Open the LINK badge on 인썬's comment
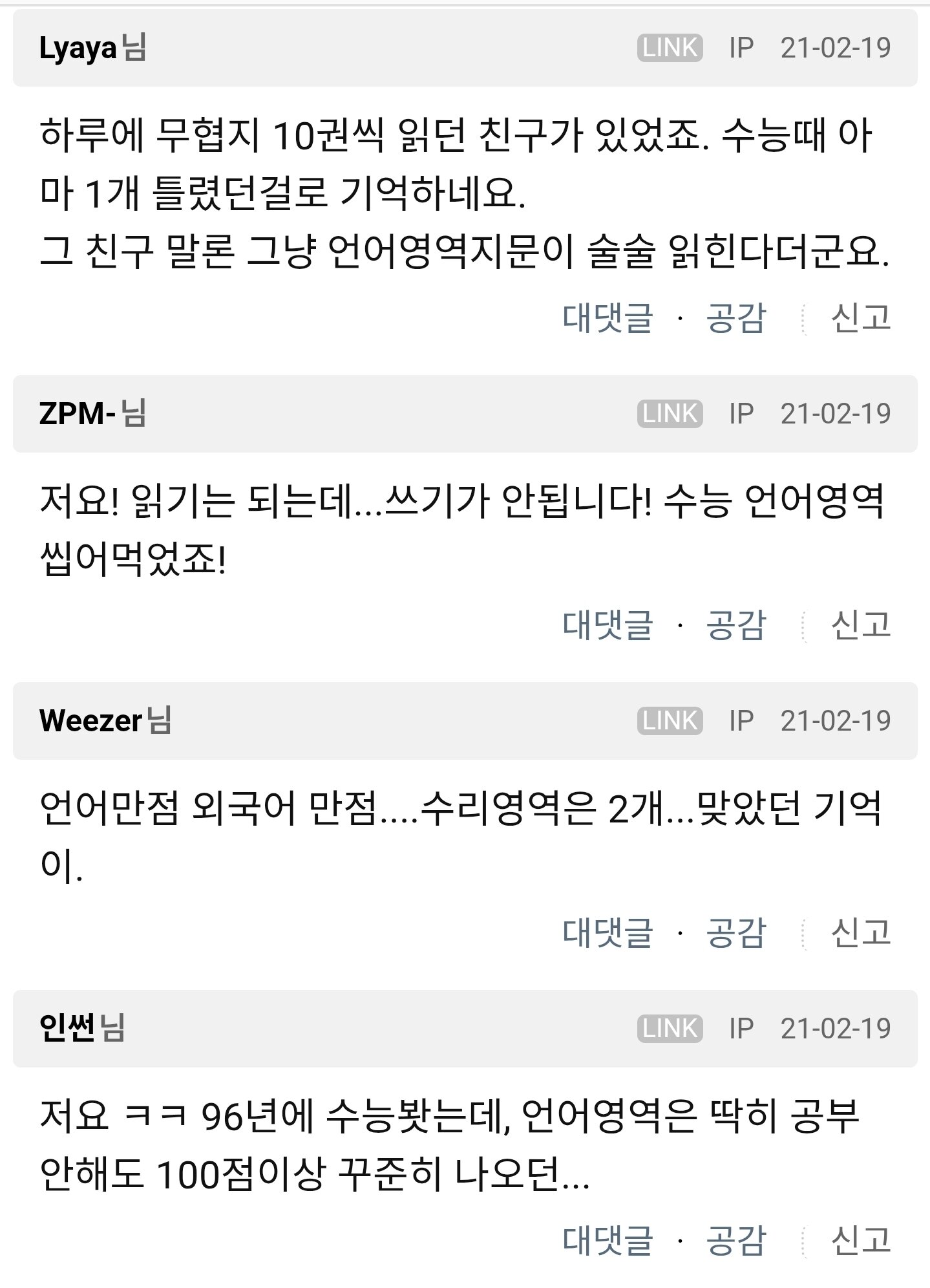 tap(670, 1028)
